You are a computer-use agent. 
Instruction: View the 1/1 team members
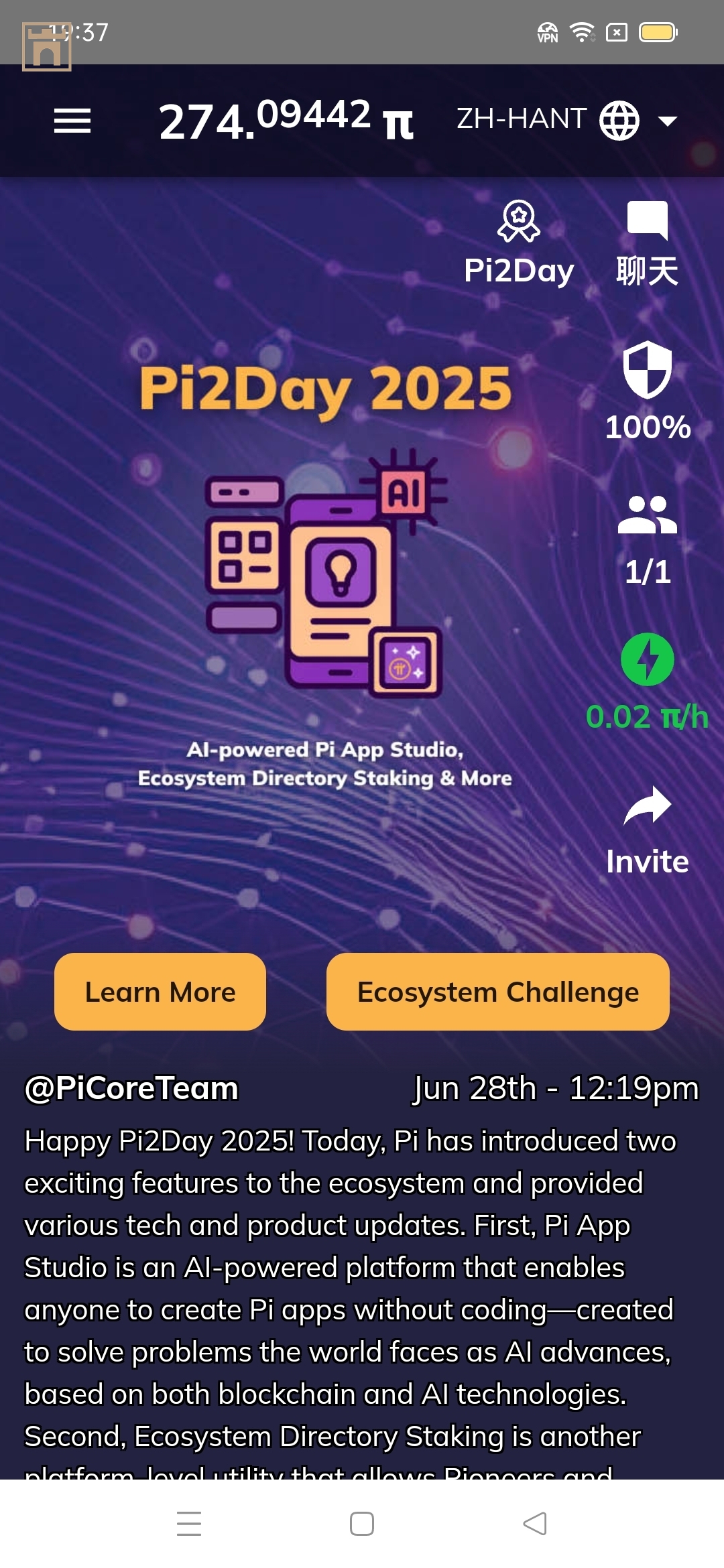click(648, 539)
